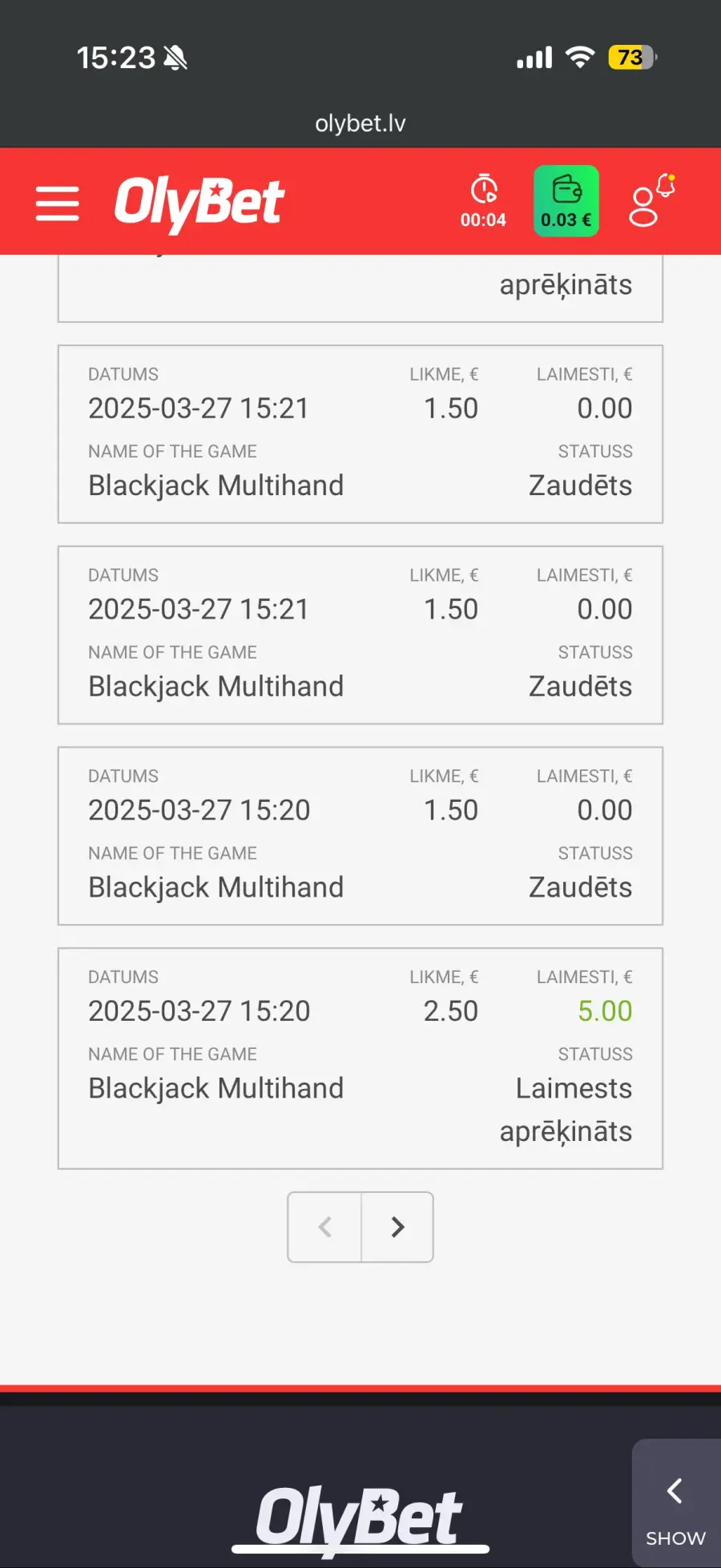Open the profile with notification bell

point(651,201)
